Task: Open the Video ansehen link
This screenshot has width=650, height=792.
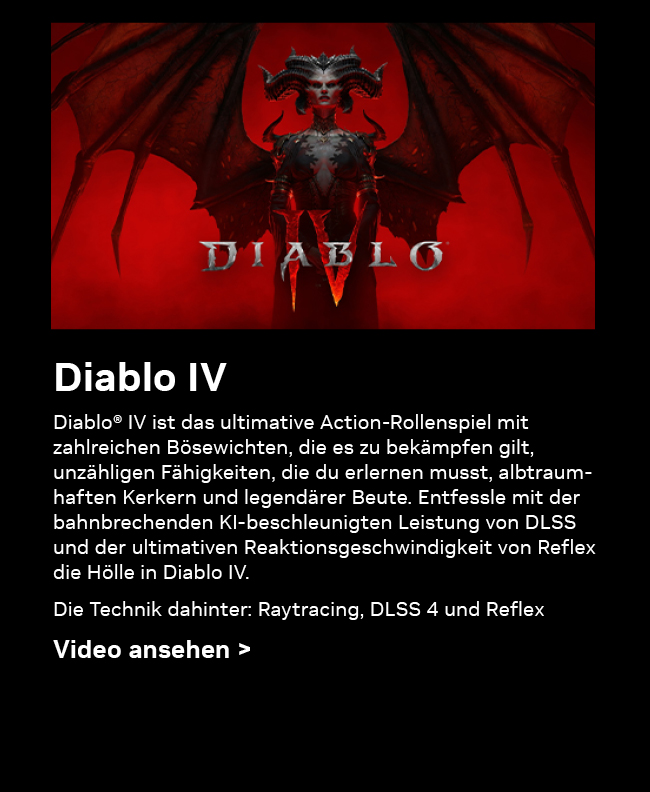Action: 151,650
